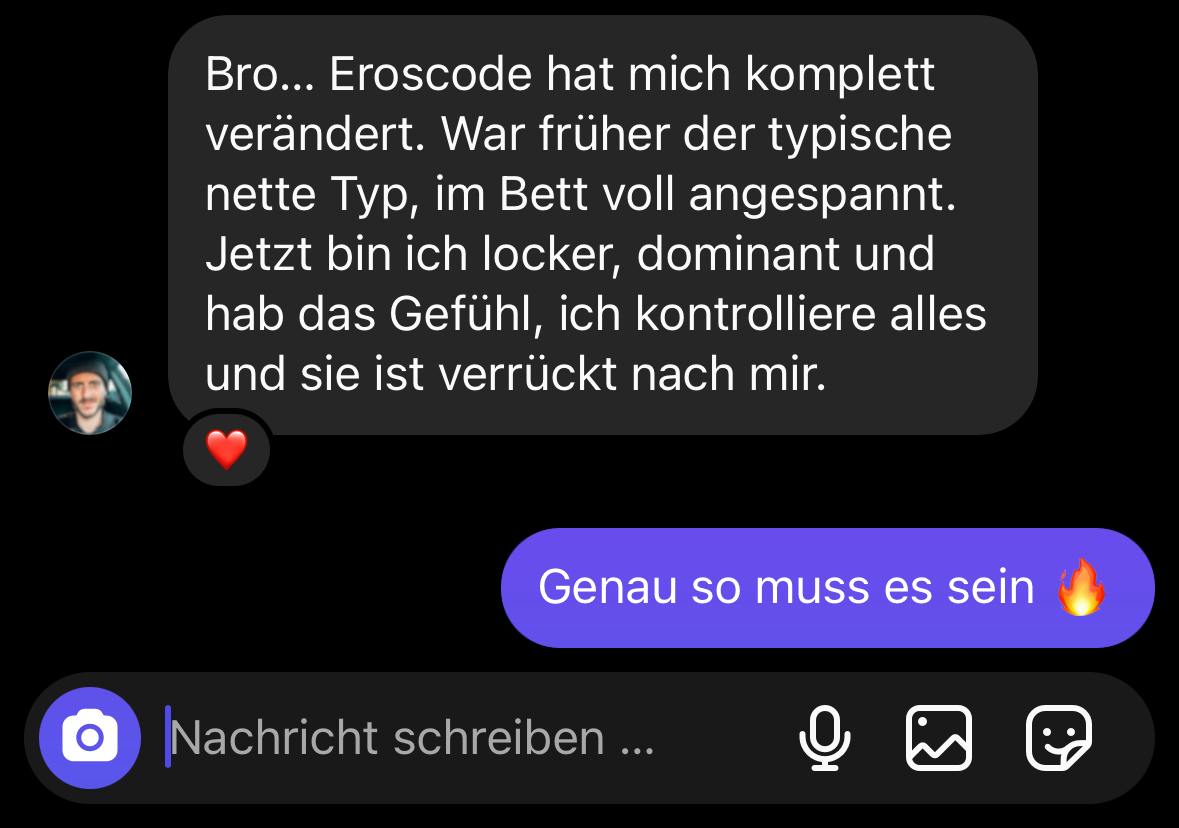
Task: Open the photo gallery picker
Action: click(938, 739)
